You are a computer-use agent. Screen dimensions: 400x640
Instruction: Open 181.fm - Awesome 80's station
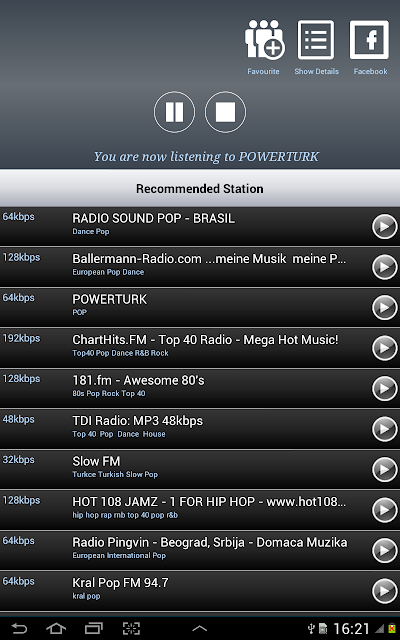click(200, 388)
